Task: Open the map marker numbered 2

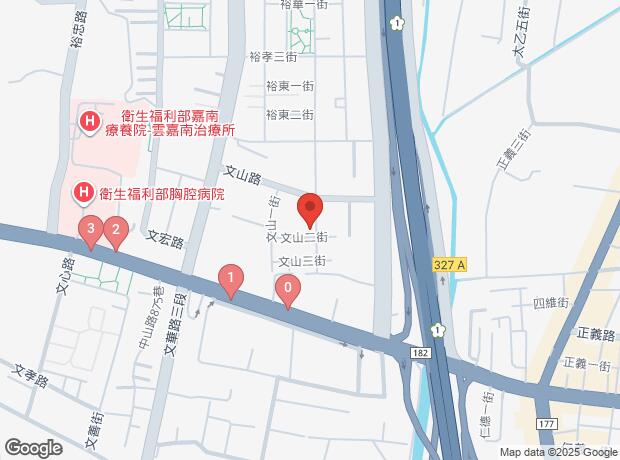Action: pos(116,233)
